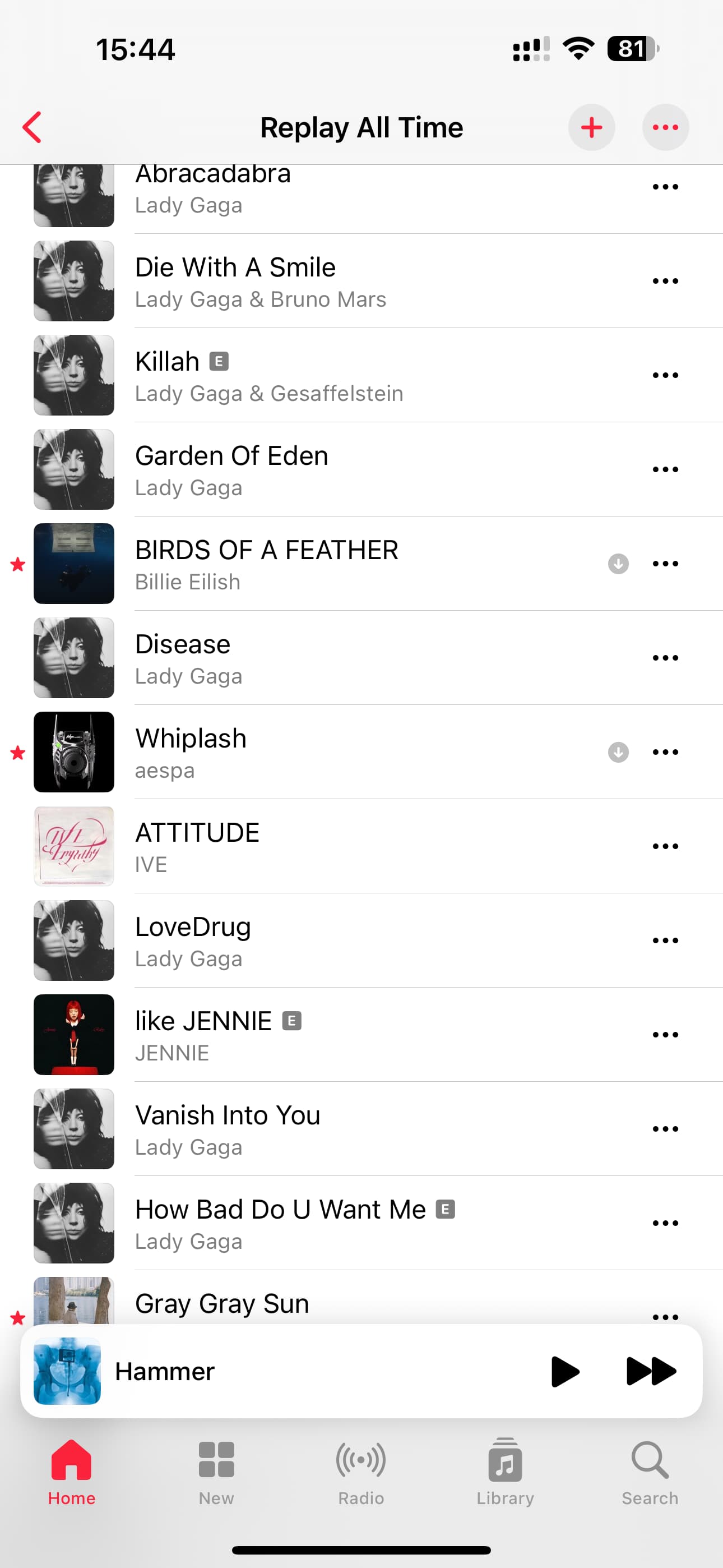Download BIRDS OF A FEATHER
The image size is (723, 1568).
(618, 564)
